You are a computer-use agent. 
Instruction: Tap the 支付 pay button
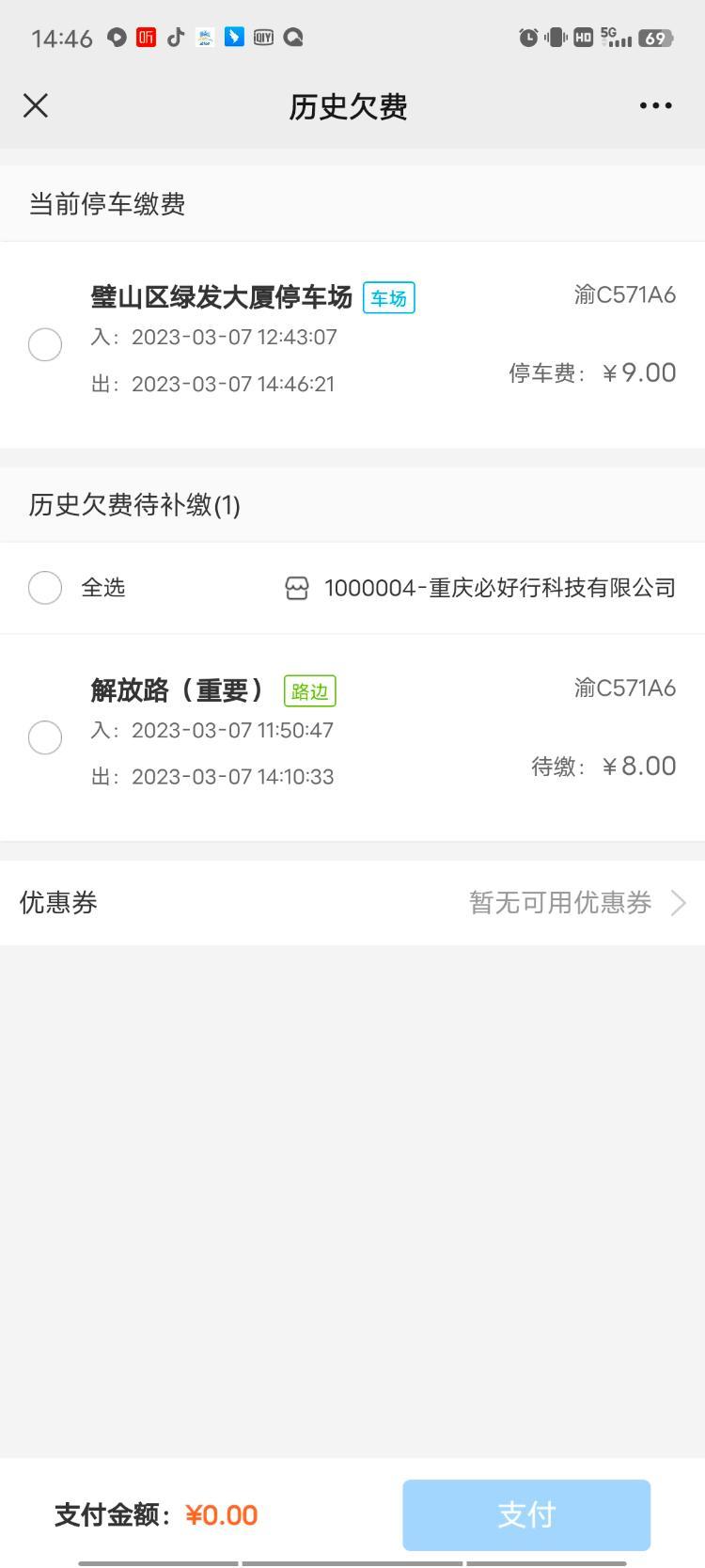[526, 1514]
